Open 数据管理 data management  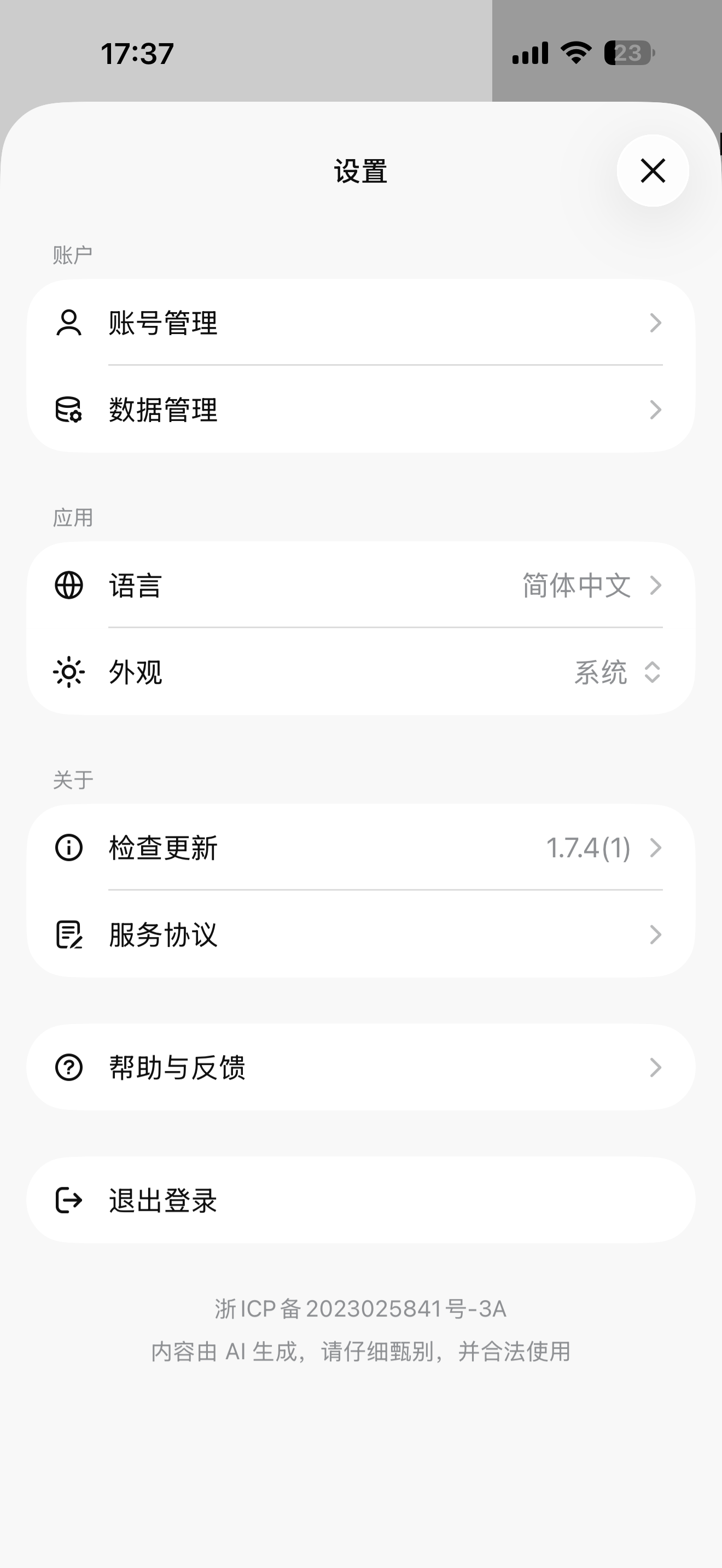360,409
